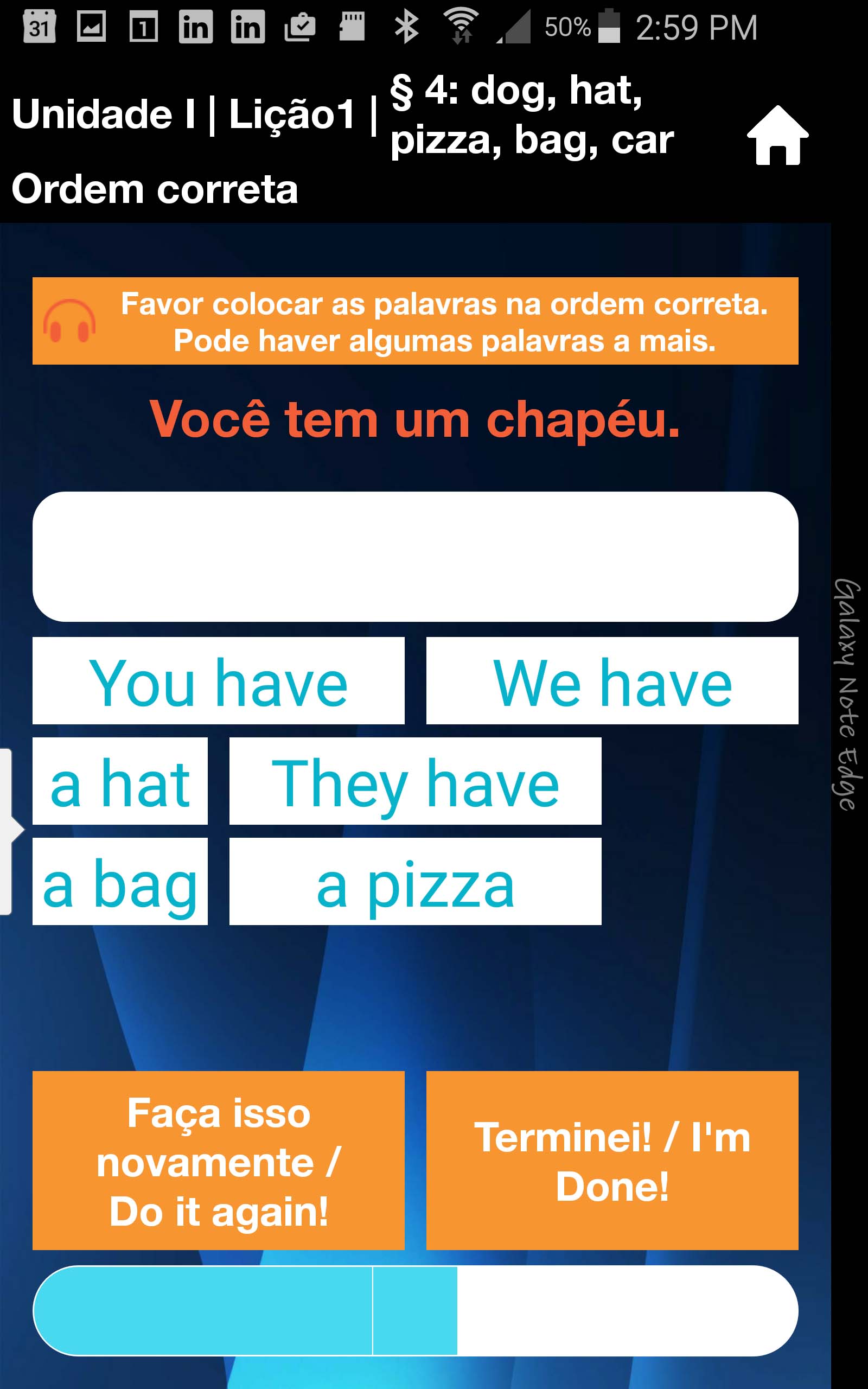
Task: Choose the 'We have' word tile
Action: pyautogui.click(x=612, y=681)
